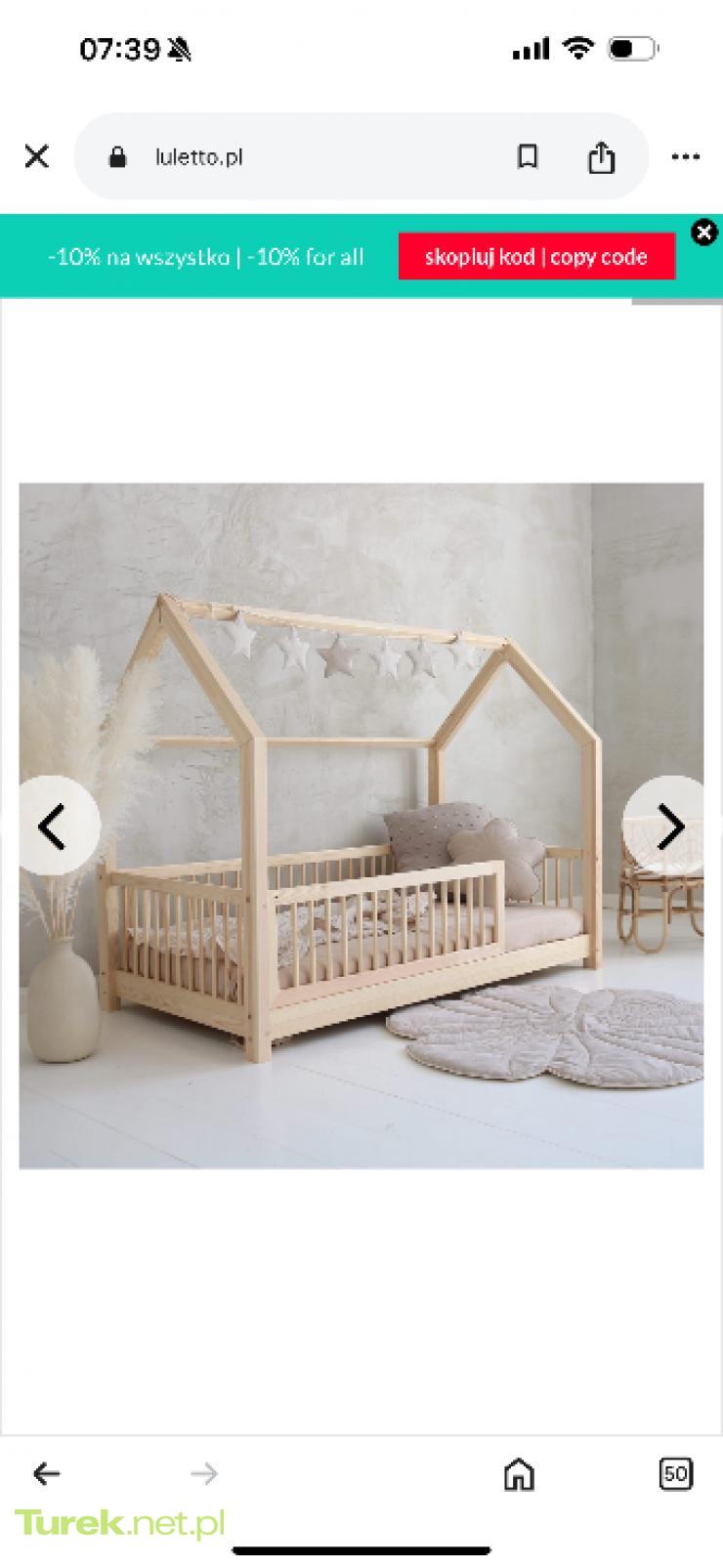Copy the discount code

click(536, 256)
